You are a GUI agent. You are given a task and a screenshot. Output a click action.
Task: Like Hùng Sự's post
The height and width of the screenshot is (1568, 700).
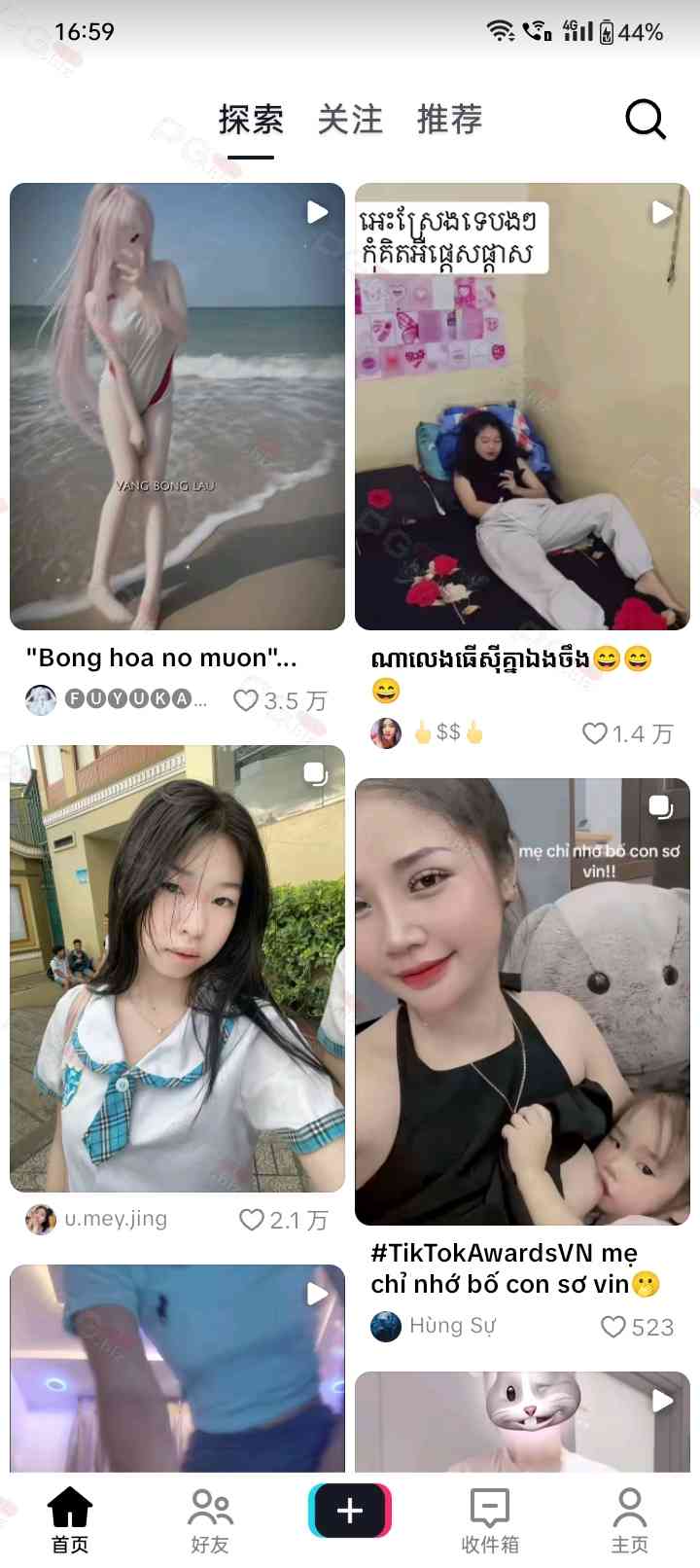613,1327
